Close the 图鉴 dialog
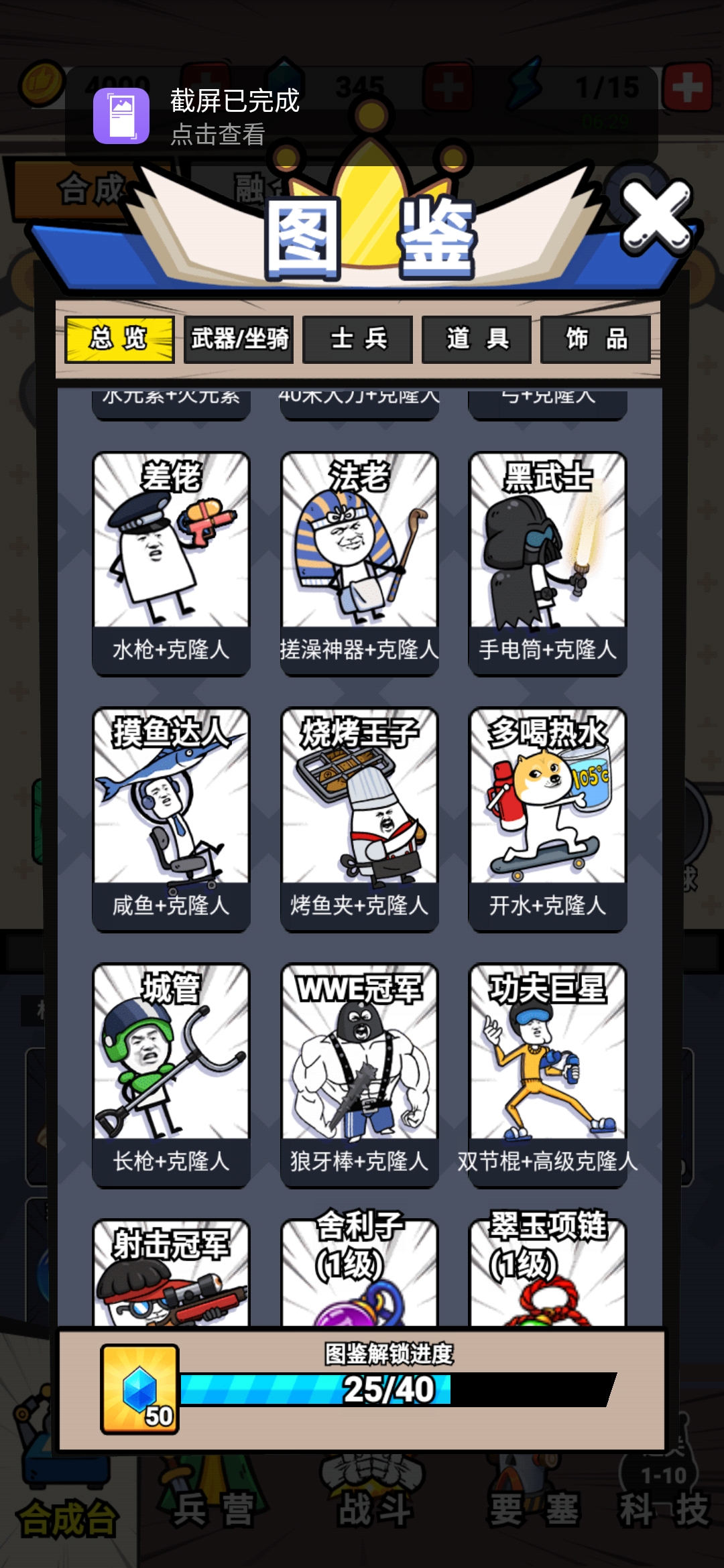This screenshot has height=1568, width=724. pos(656,216)
